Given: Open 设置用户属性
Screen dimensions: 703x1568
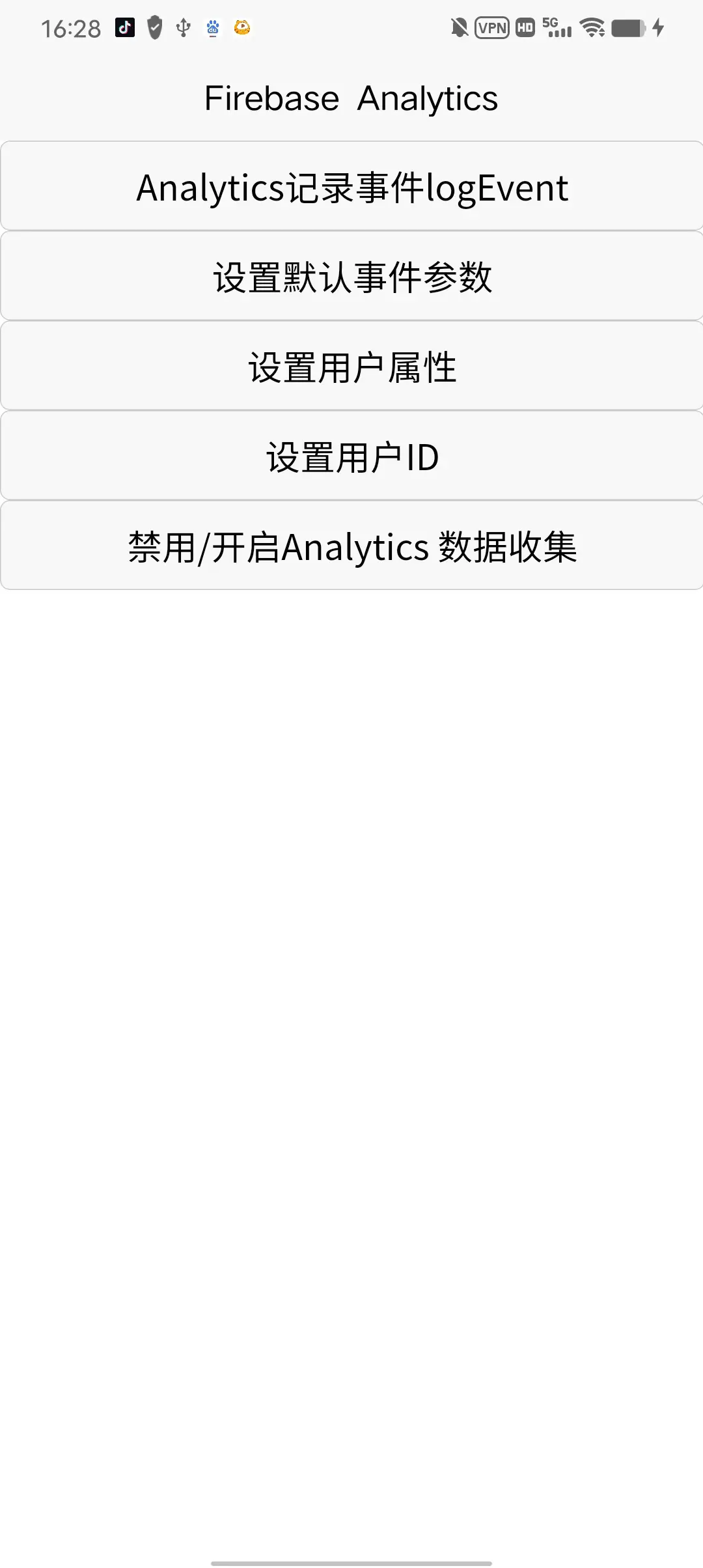Looking at the screenshot, I should tap(351, 367).
